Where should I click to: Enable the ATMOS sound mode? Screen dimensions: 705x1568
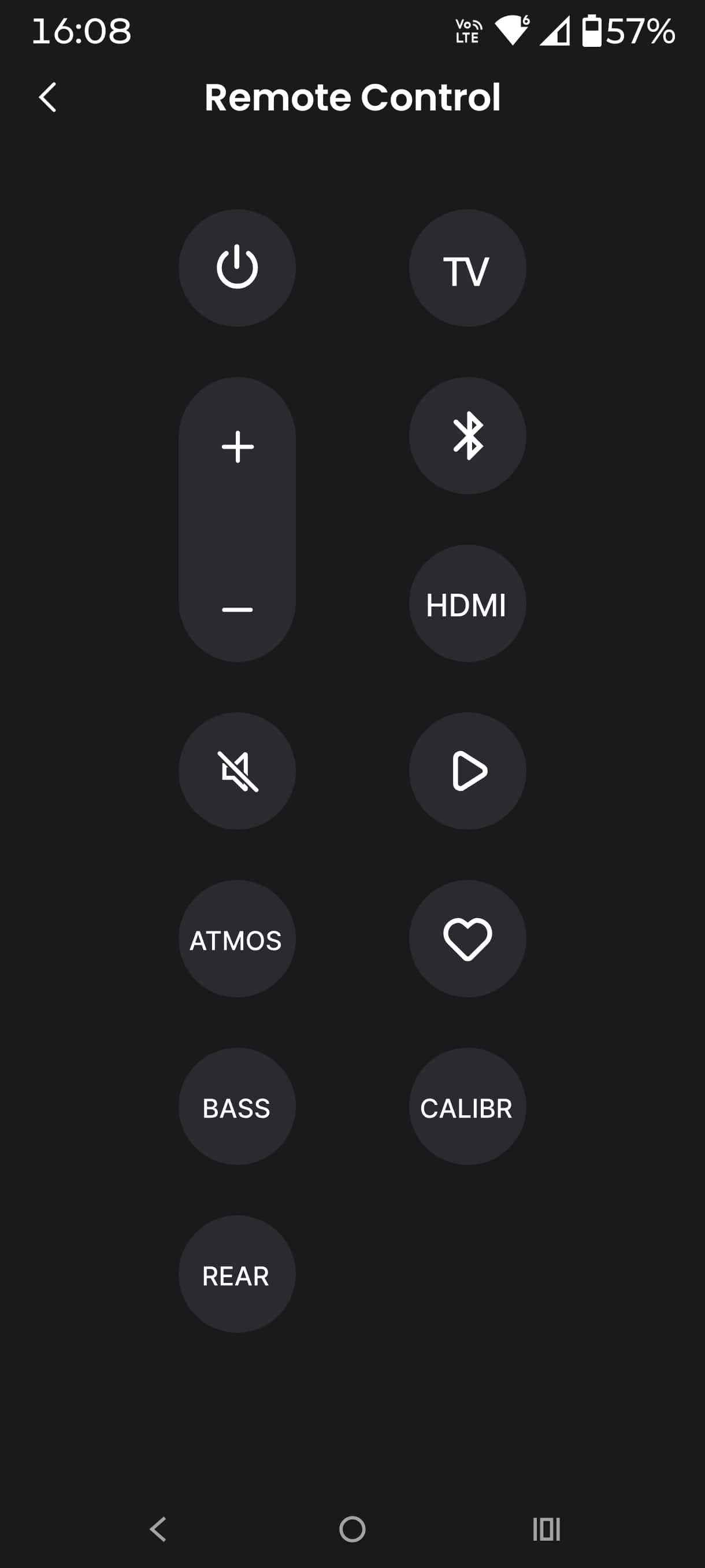coord(238,939)
